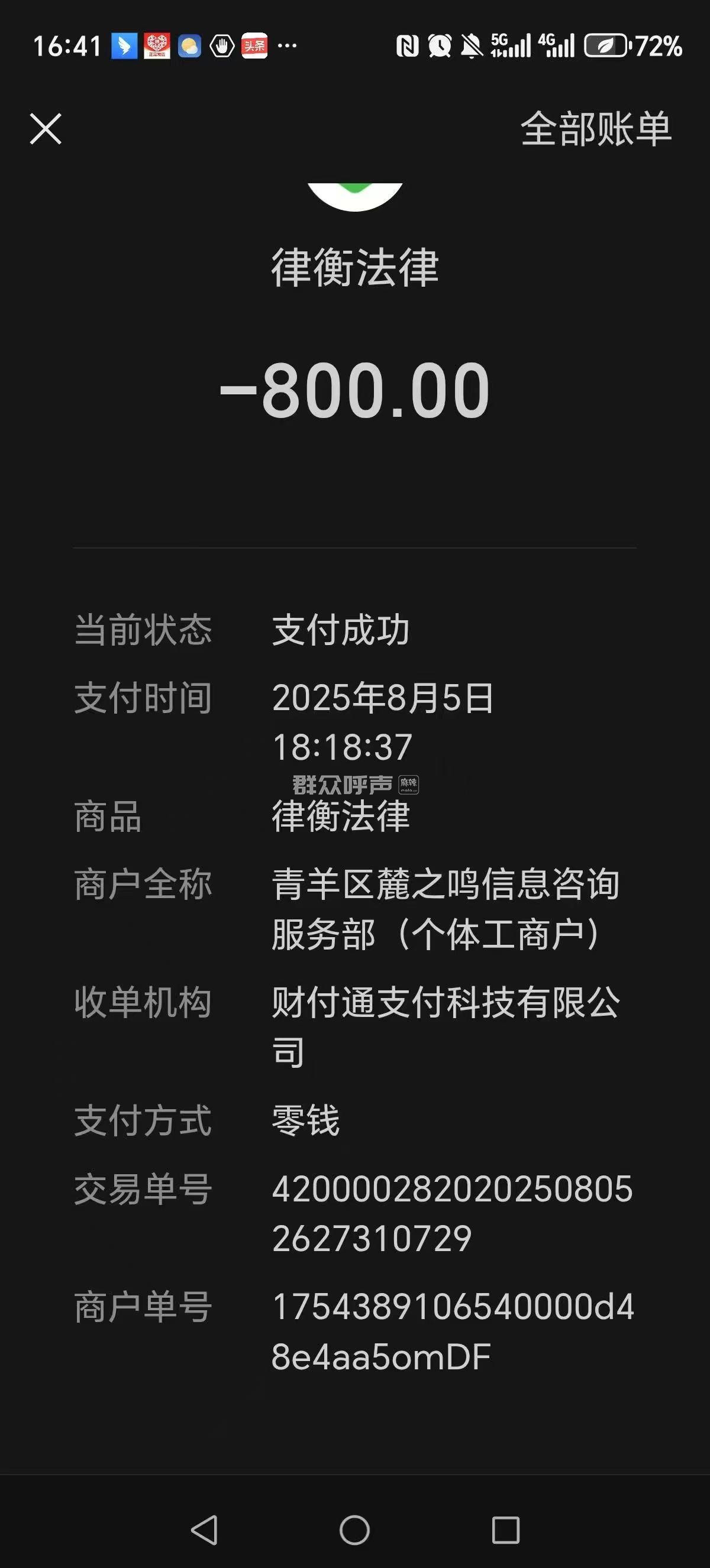Tap the system home button
Viewport: 710px width, 1568px height.
354,1529
